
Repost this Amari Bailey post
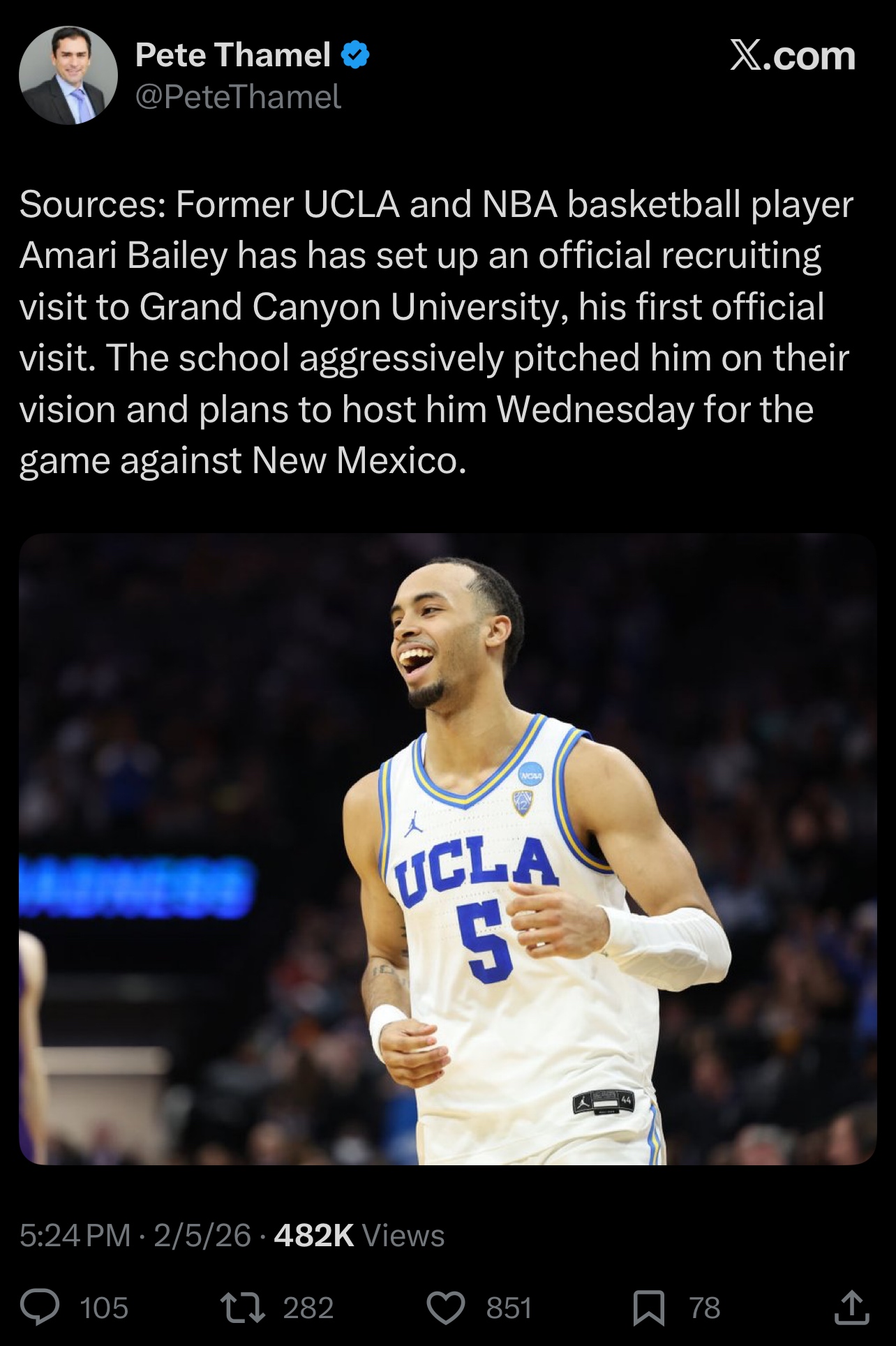[242, 1308]
